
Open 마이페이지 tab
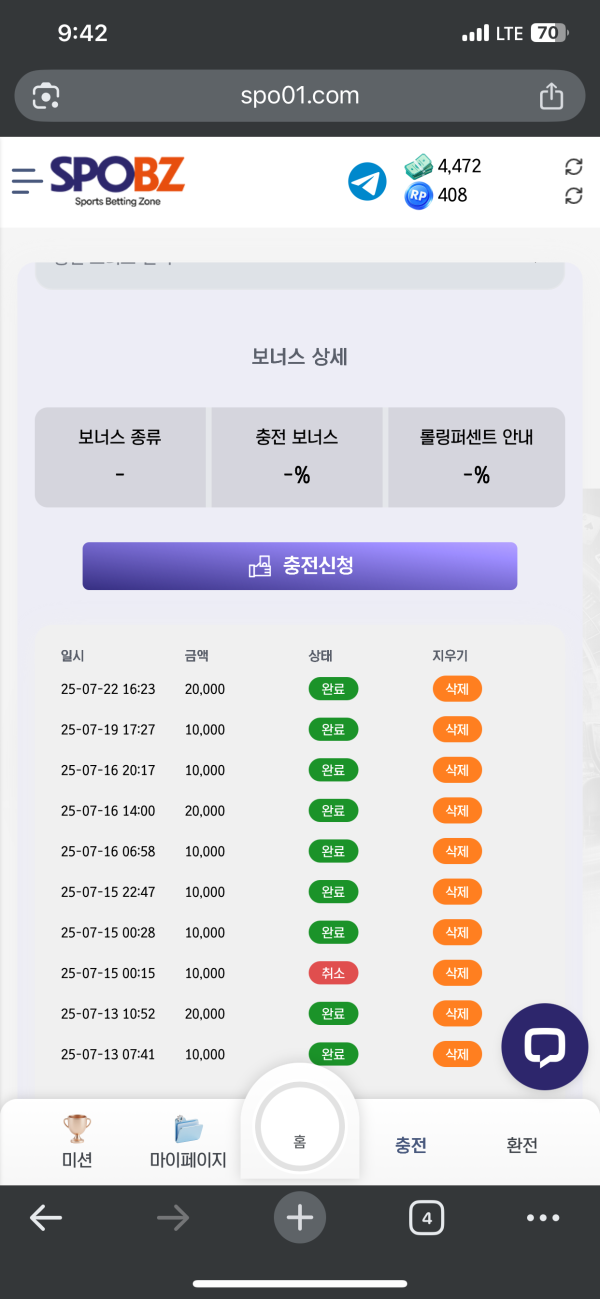click(x=188, y=1141)
